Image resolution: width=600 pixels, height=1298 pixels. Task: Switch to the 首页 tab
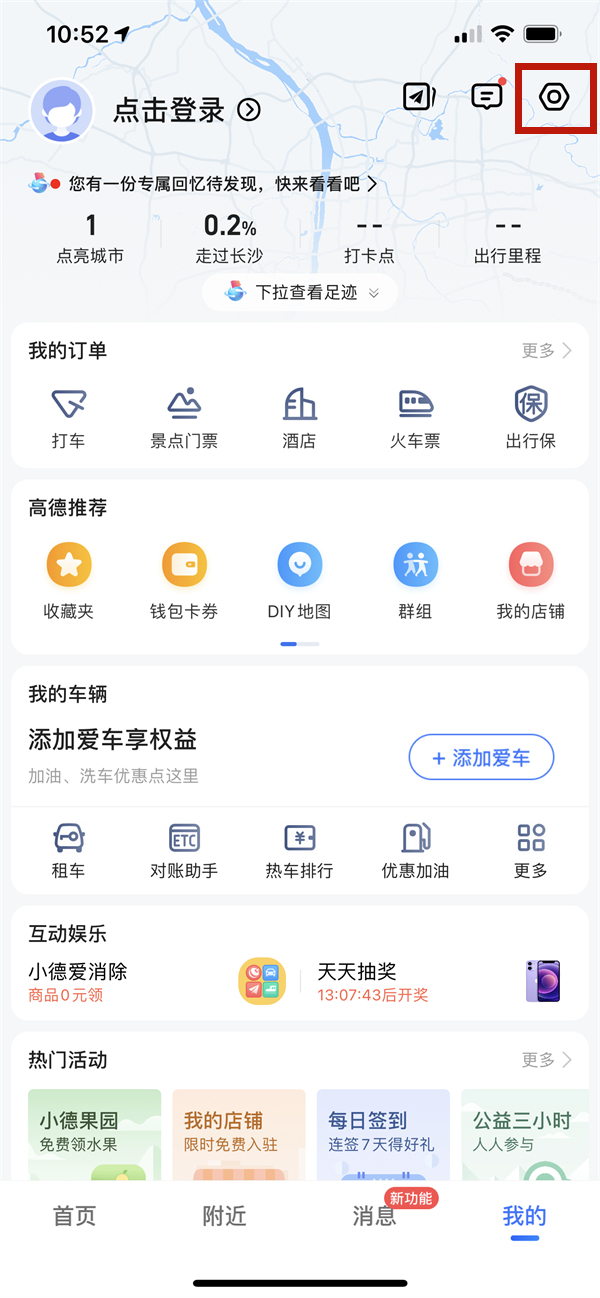(x=75, y=1217)
